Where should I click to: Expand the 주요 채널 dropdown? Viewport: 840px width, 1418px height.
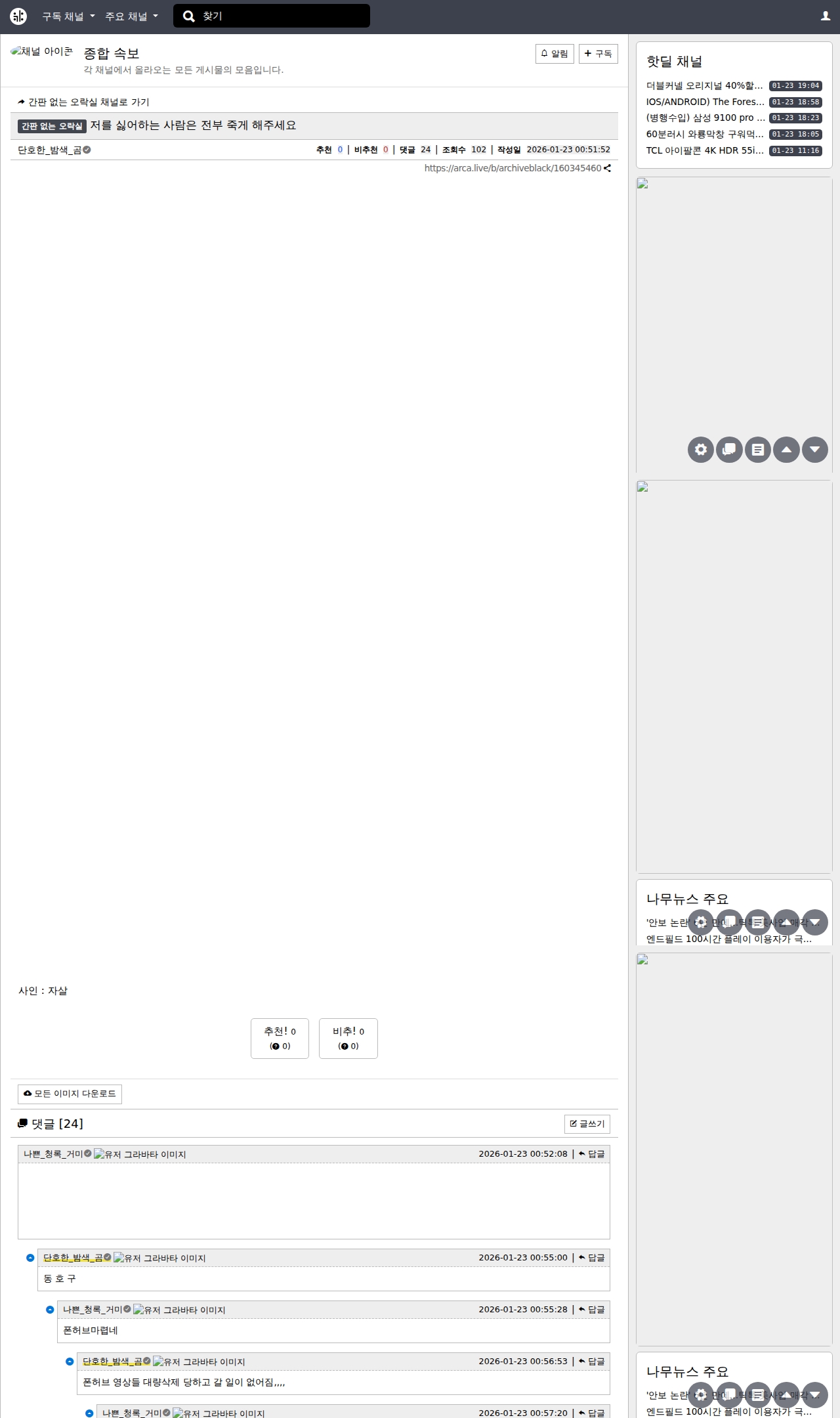(x=131, y=16)
